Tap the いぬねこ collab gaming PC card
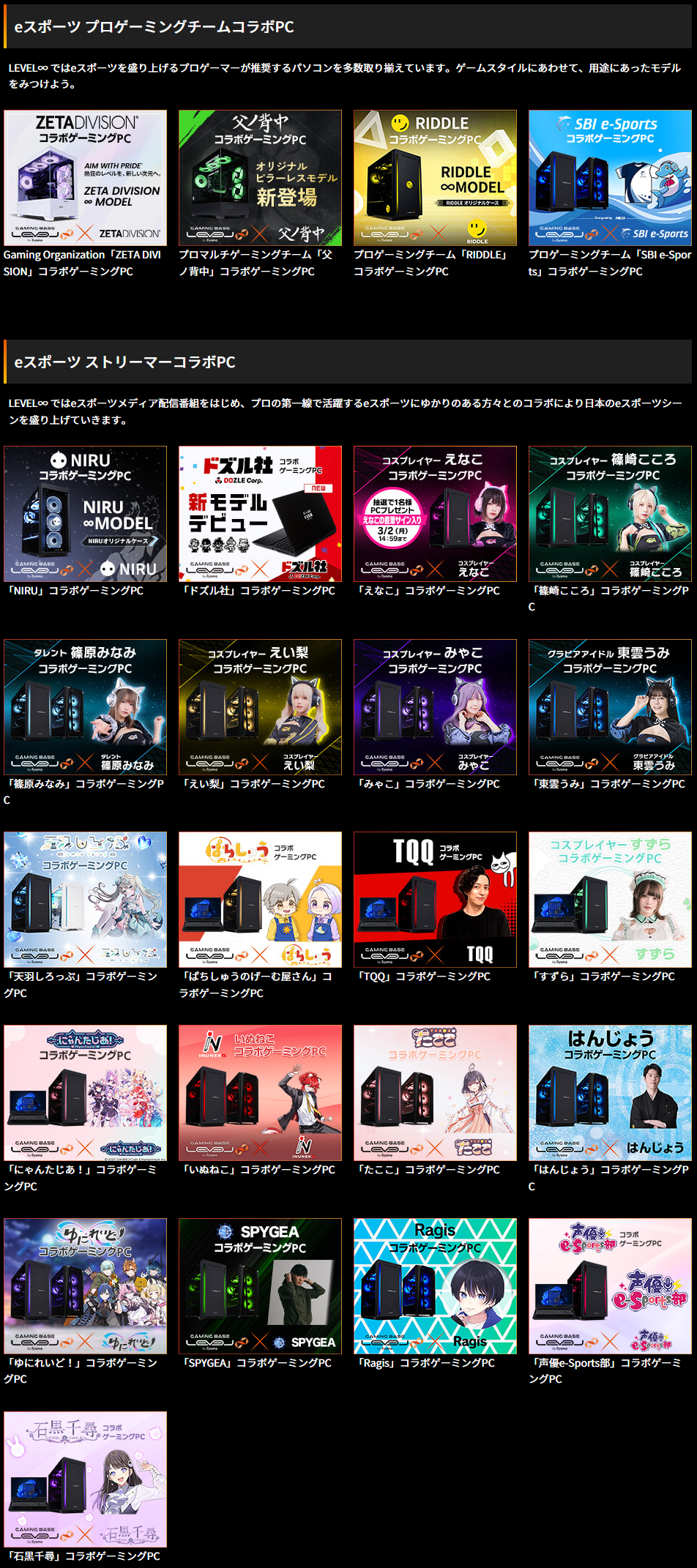697x1568 pixels. point(260,1092)
